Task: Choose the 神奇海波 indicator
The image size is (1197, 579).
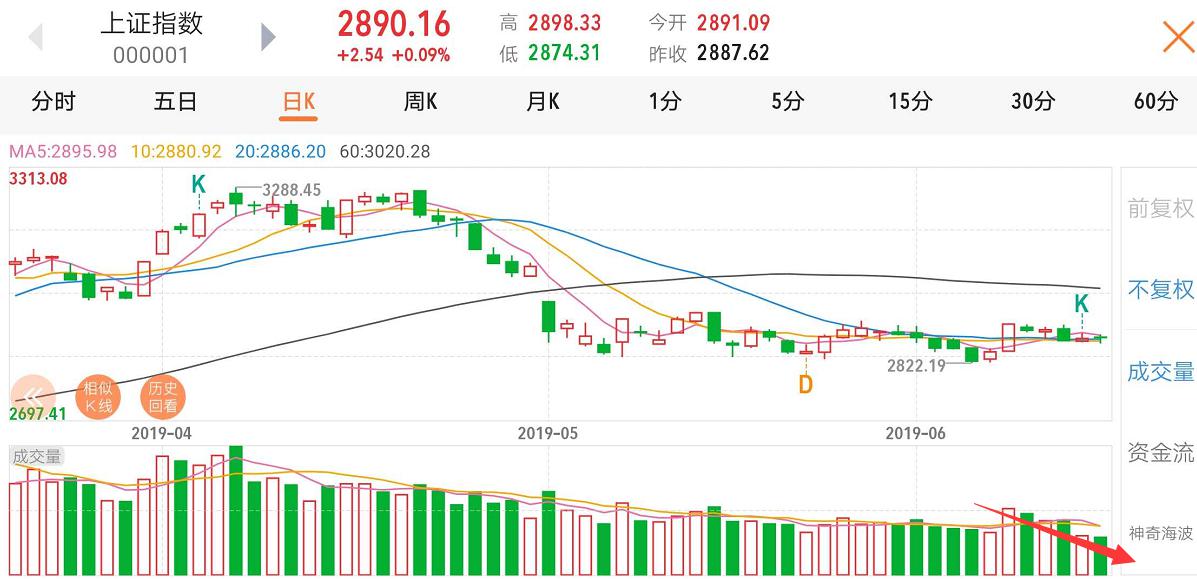Action: pos(1160,533)
